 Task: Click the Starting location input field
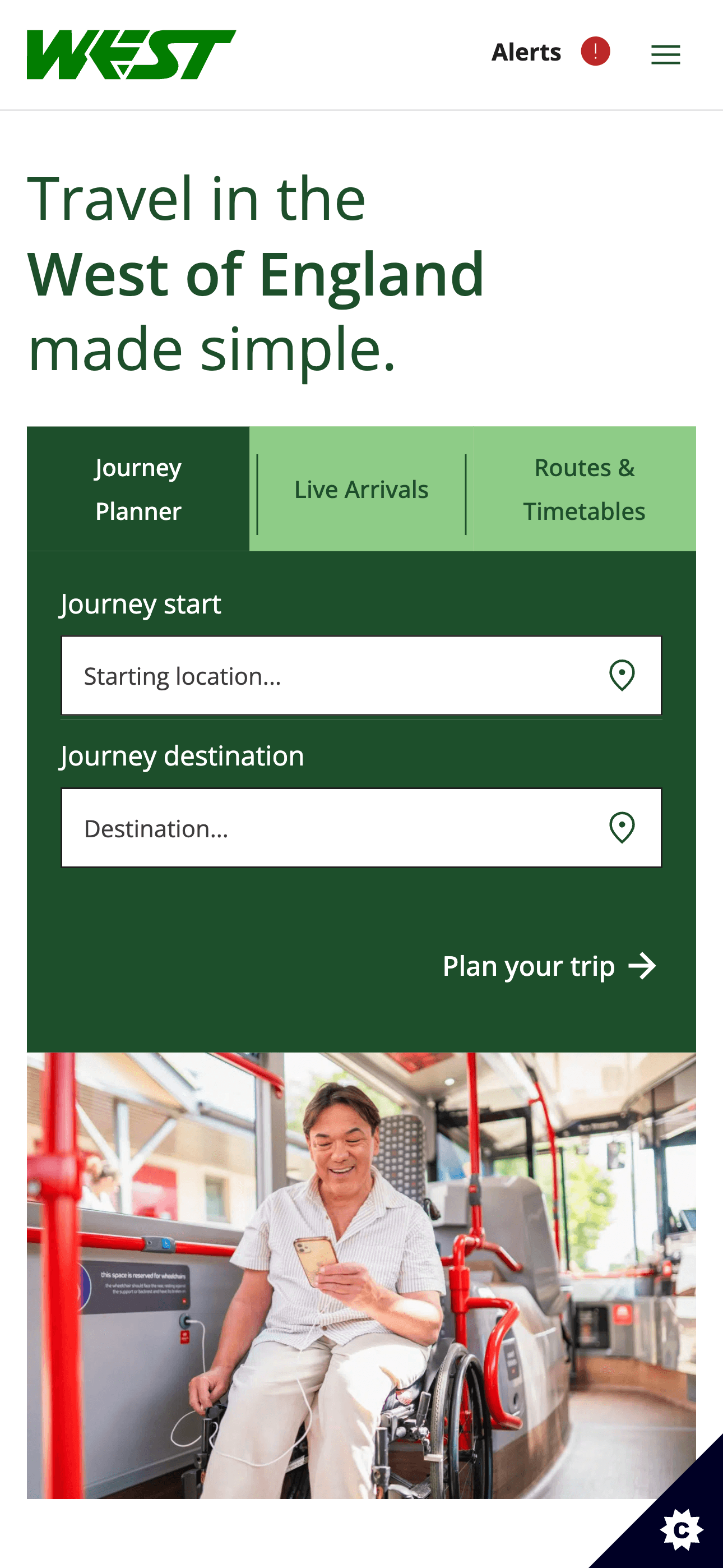tap(304, 675)
